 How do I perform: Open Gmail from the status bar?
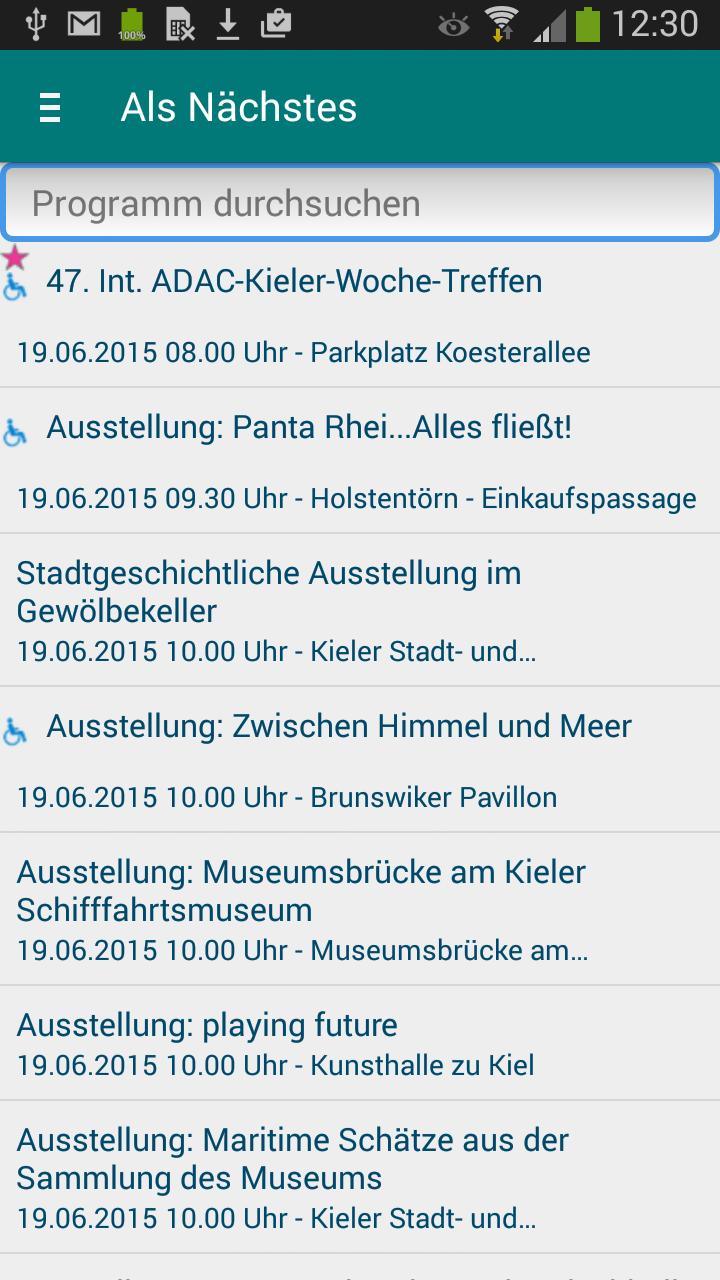[83, 25]
